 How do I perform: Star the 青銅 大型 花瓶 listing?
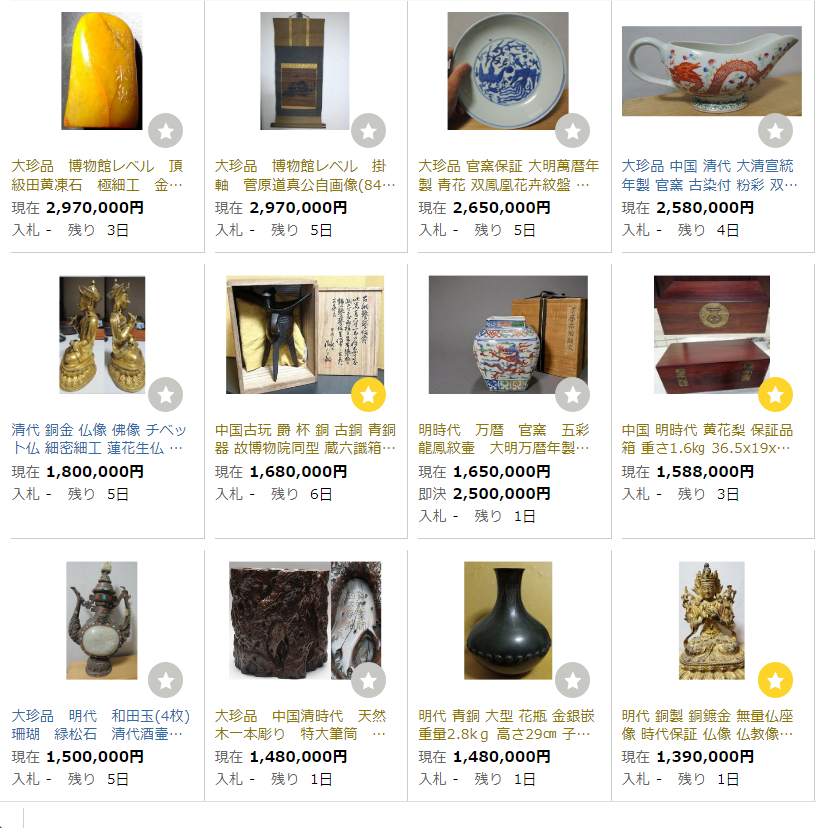pyautogui.click(x=572, y=680)
